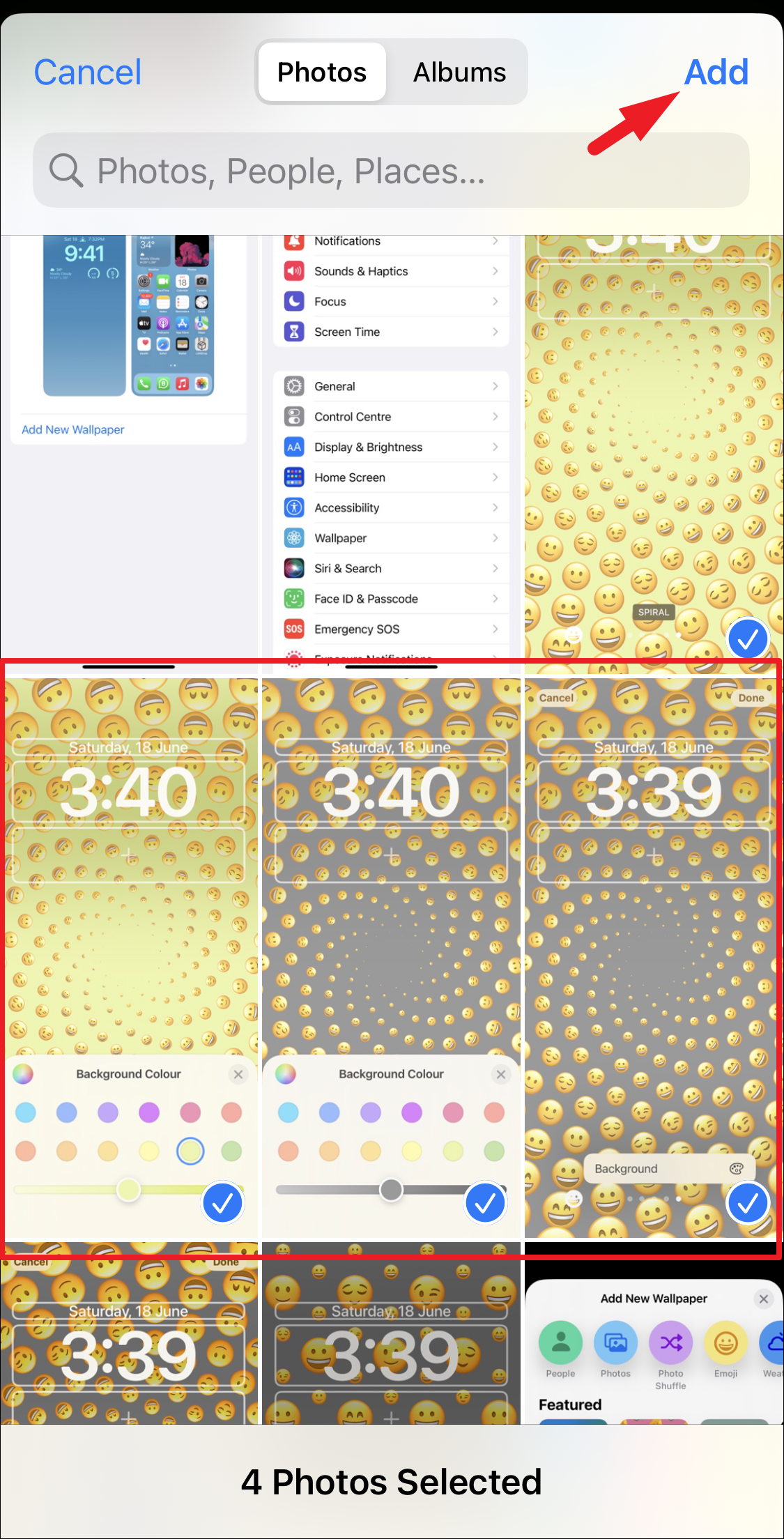Viewport: 784px width, 1539px height.
Task: Add the selected photos
Action: pos(716,72)
